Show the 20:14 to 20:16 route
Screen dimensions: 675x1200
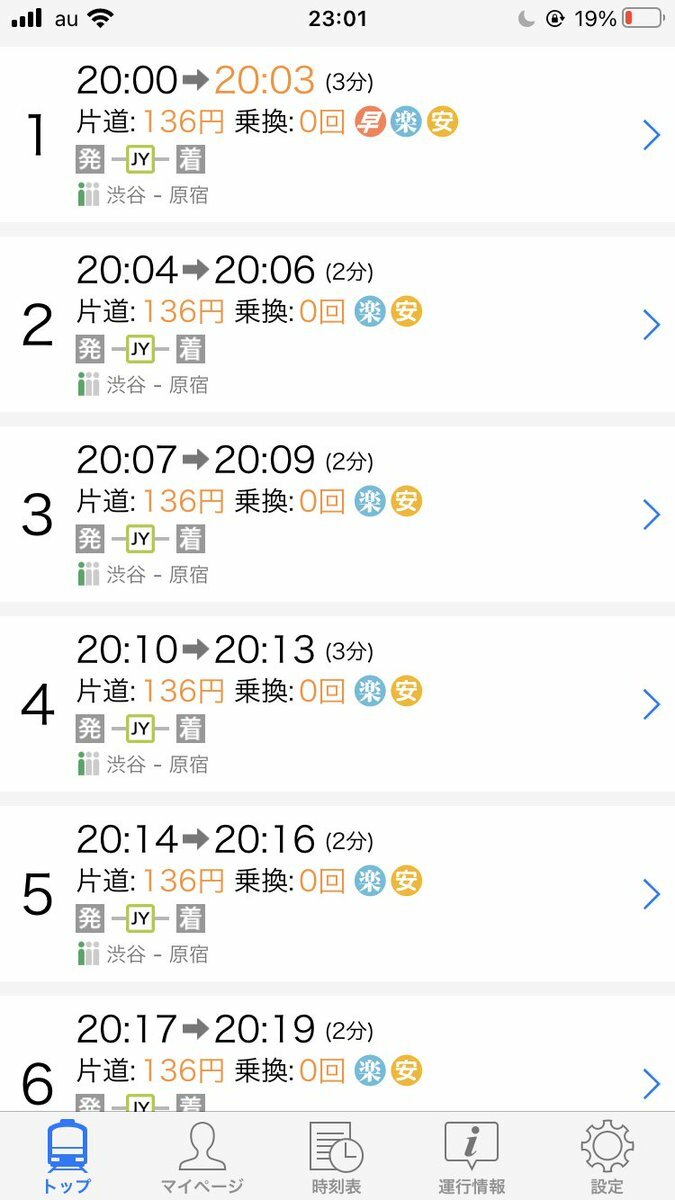coord(337,894)
